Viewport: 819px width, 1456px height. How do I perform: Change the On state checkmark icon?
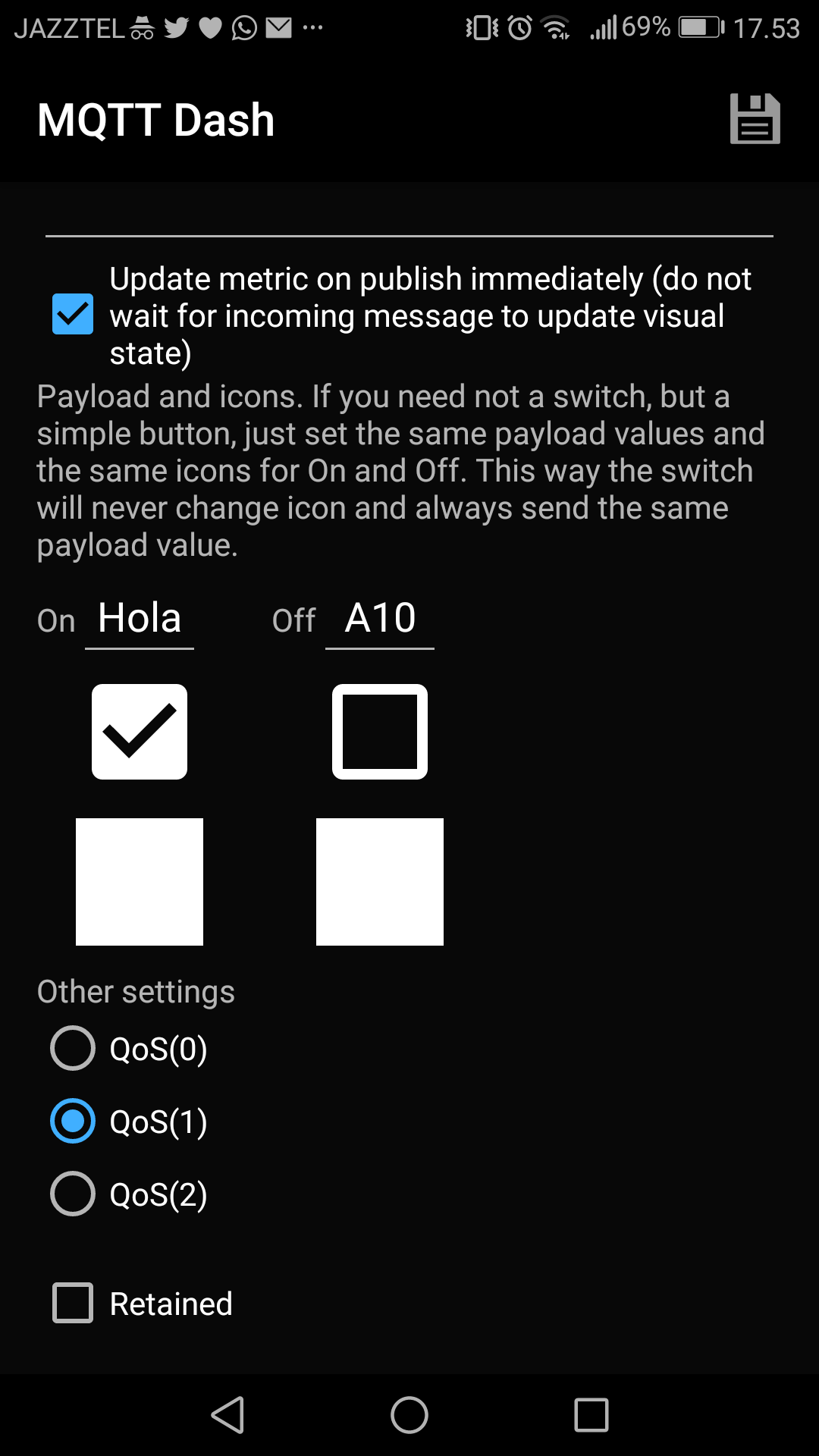[x=140, y=732]
